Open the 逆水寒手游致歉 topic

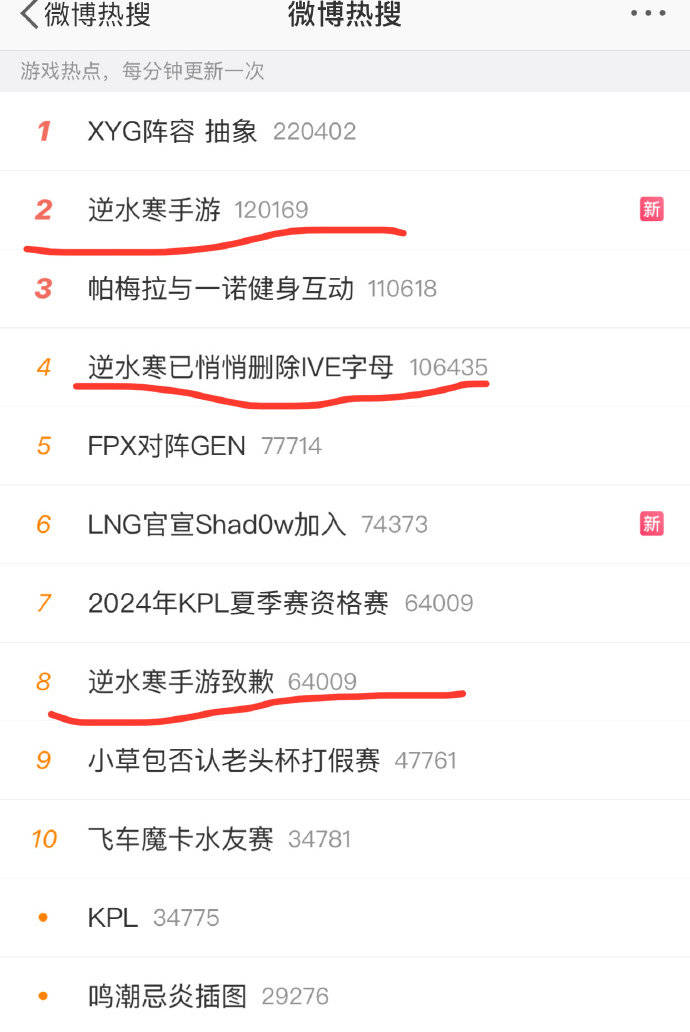point(180,682)
